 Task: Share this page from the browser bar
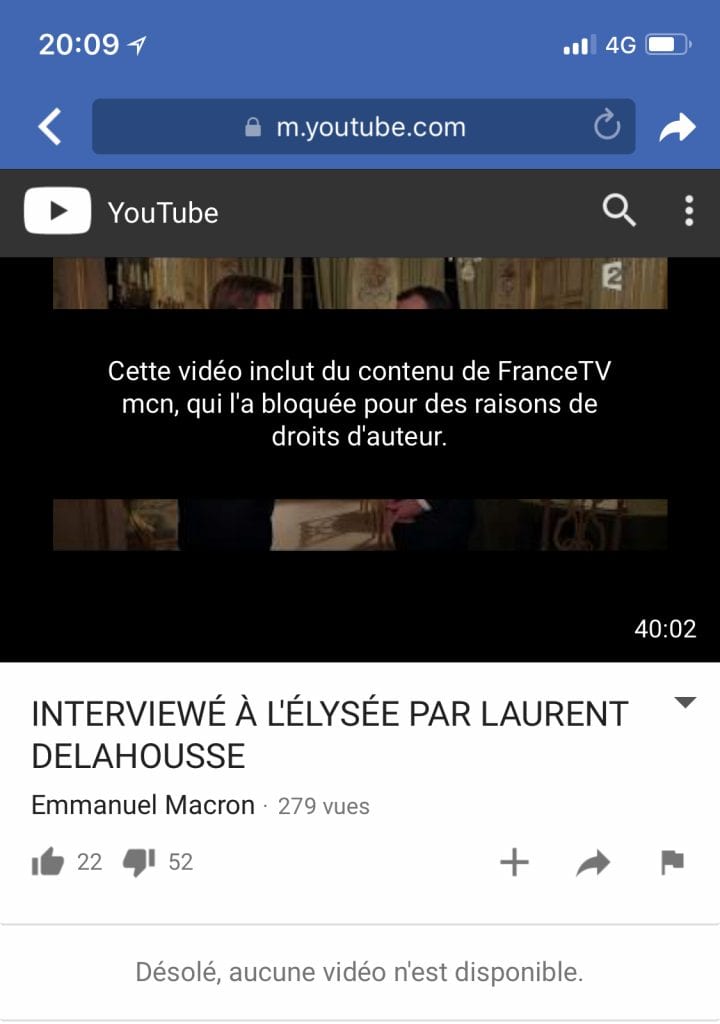point(677,127)
